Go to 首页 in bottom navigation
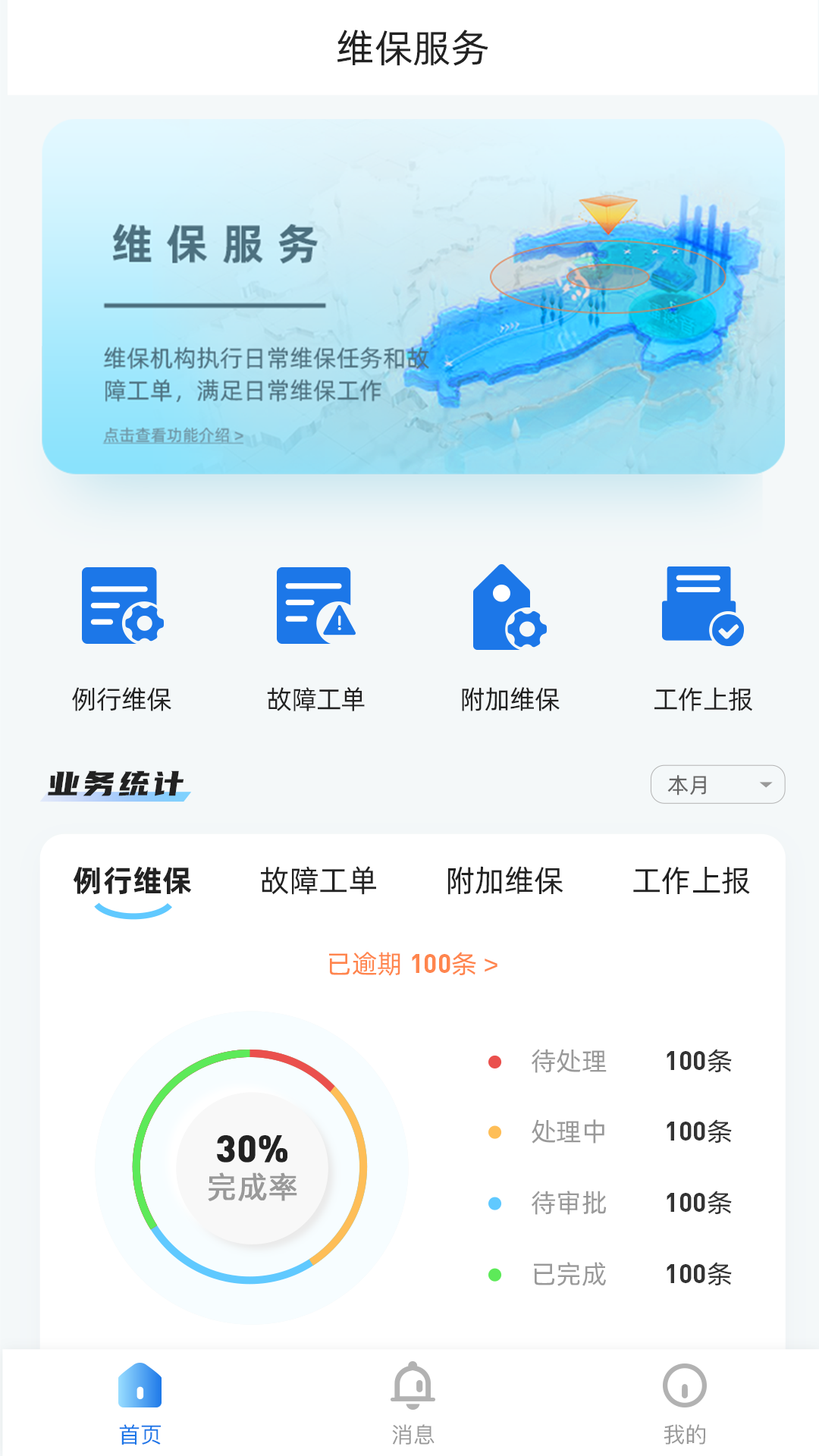The height and width of the screenshot is (1456, 819). tap(140, 1404)
